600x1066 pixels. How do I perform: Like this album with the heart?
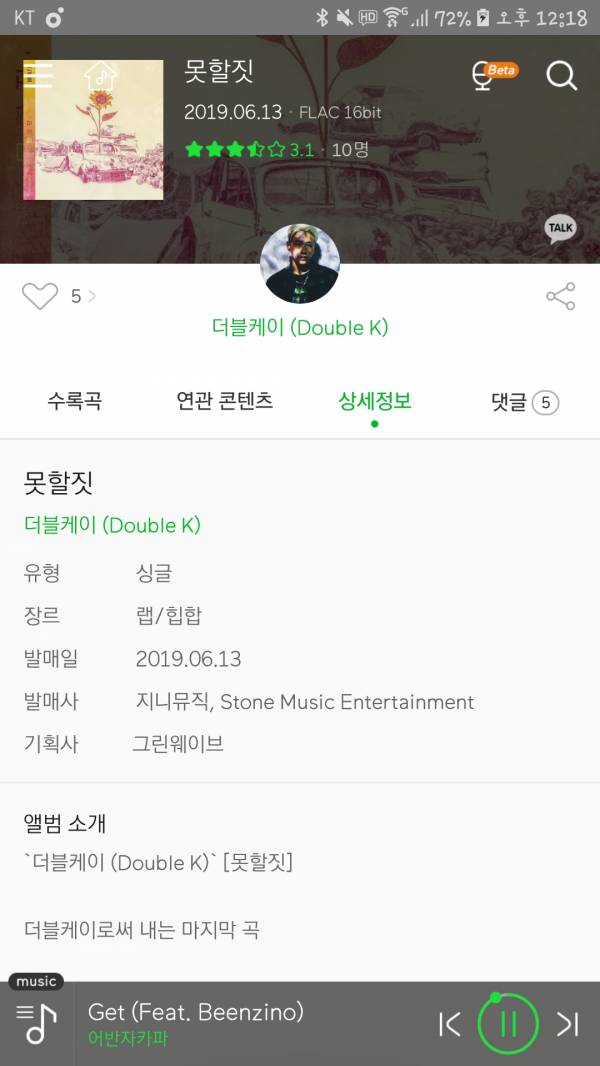[x=40, y=296]
